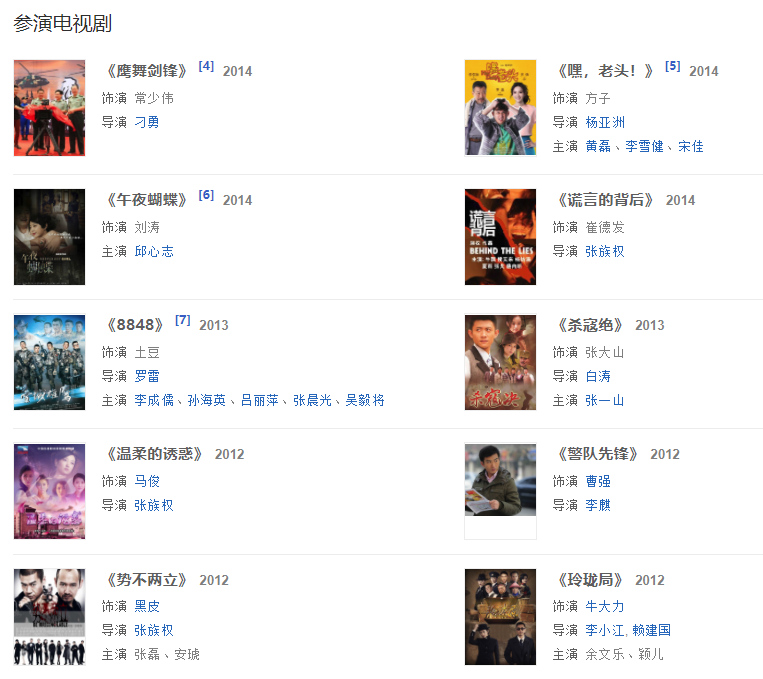763x679 pixels.
Task: View lead actor 邱心志's page
Action: 153,251
